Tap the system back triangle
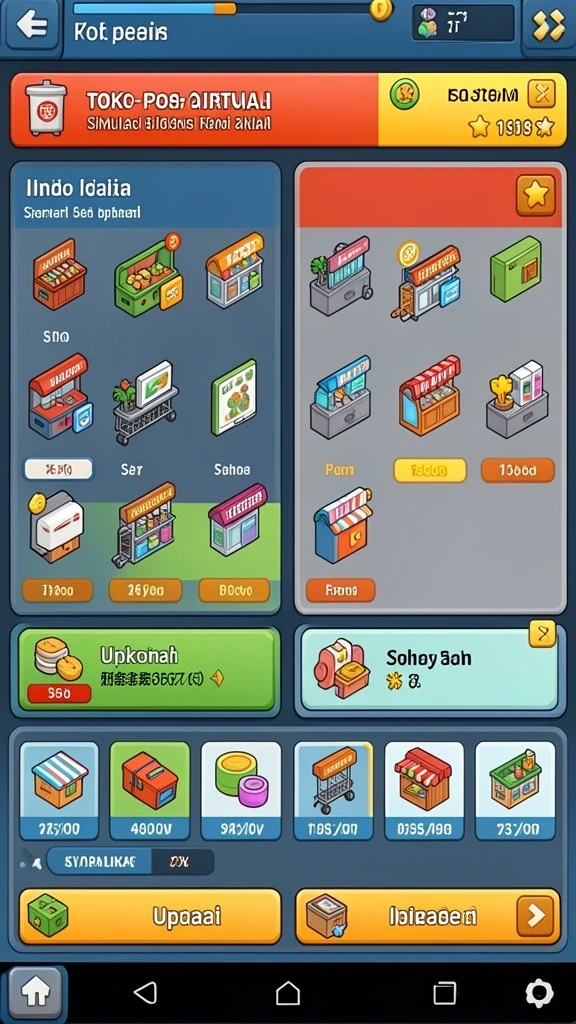The image size is (576, 1024). [145, 993]
